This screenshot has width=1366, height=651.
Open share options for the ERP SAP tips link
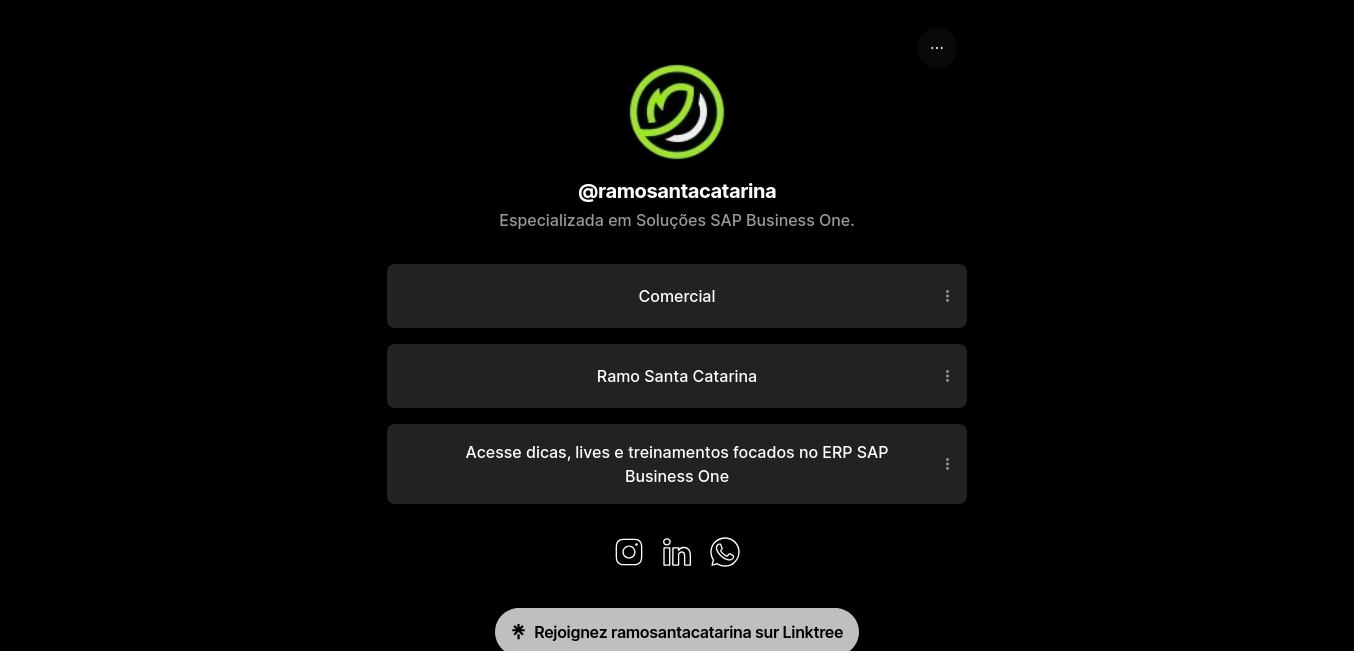click(947, 464)
